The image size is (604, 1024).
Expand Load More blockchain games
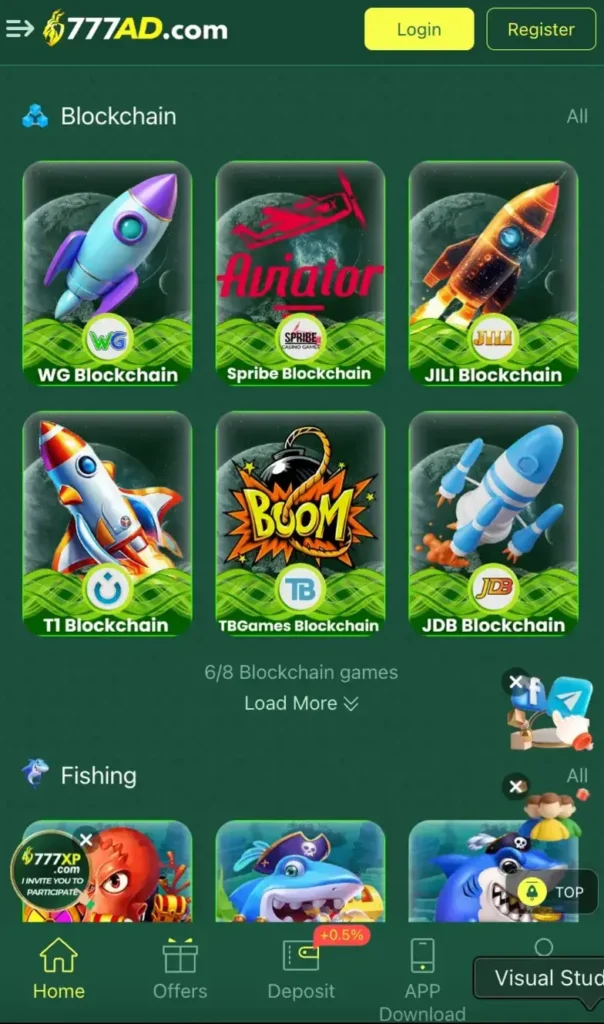(x=301, y=703)
